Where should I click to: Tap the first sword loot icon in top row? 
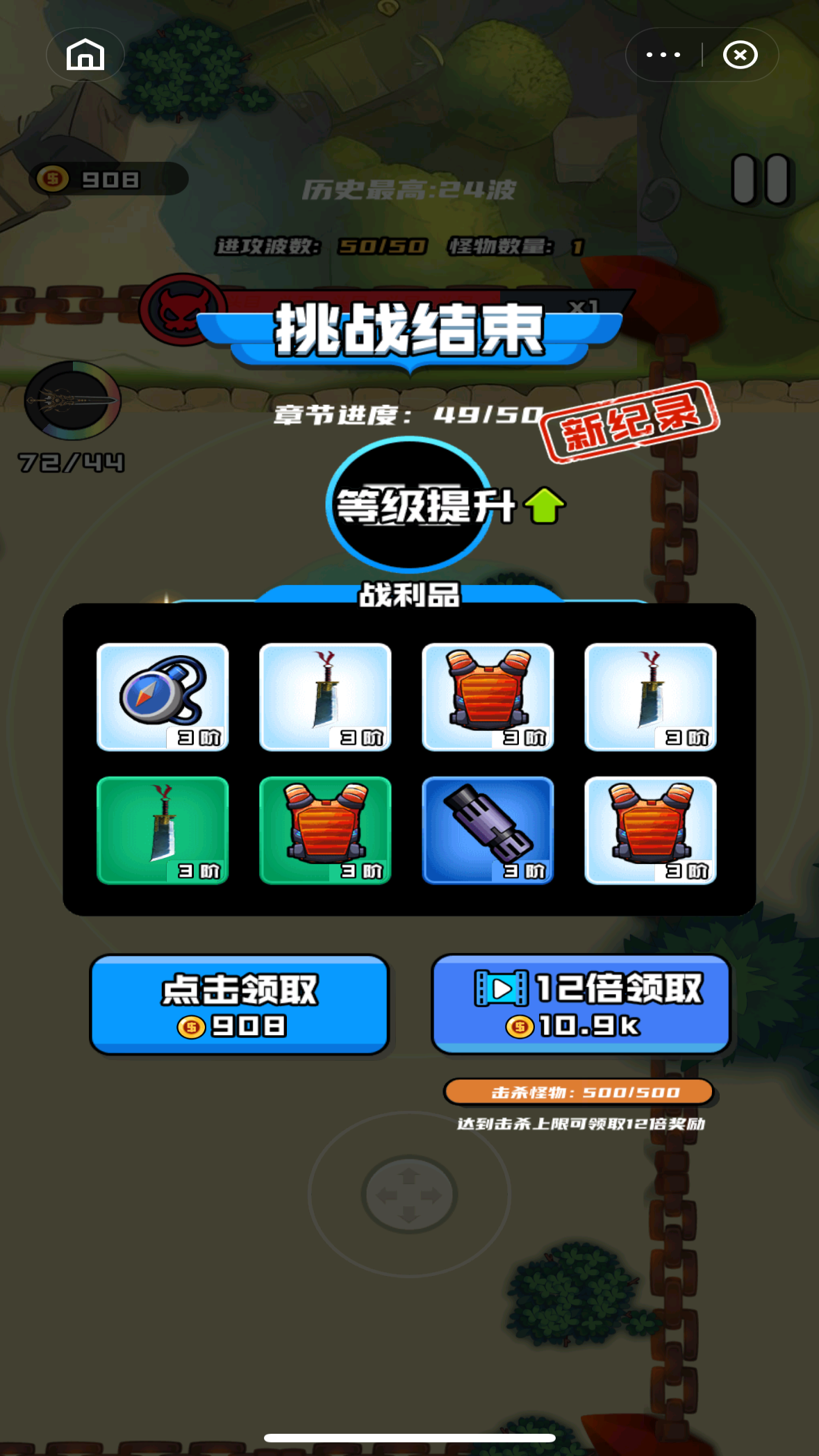click(326, 697)
